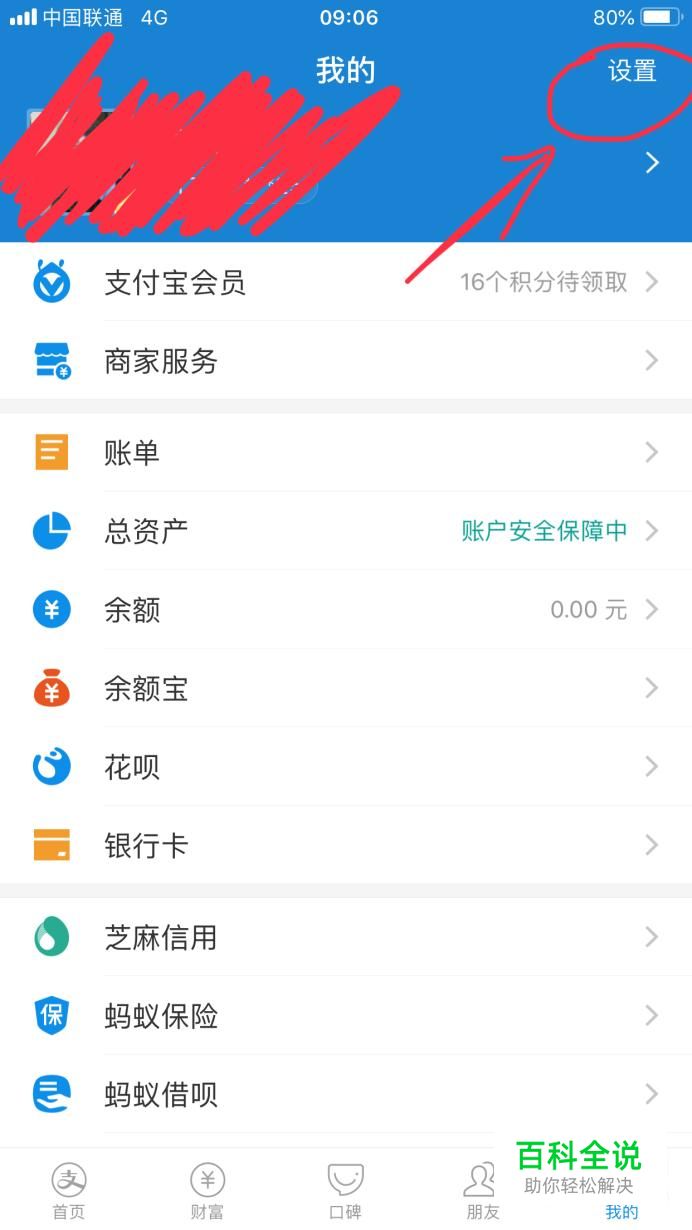
Task: Switch to the 朋友 tab
Action: [x=483, y=1190]
